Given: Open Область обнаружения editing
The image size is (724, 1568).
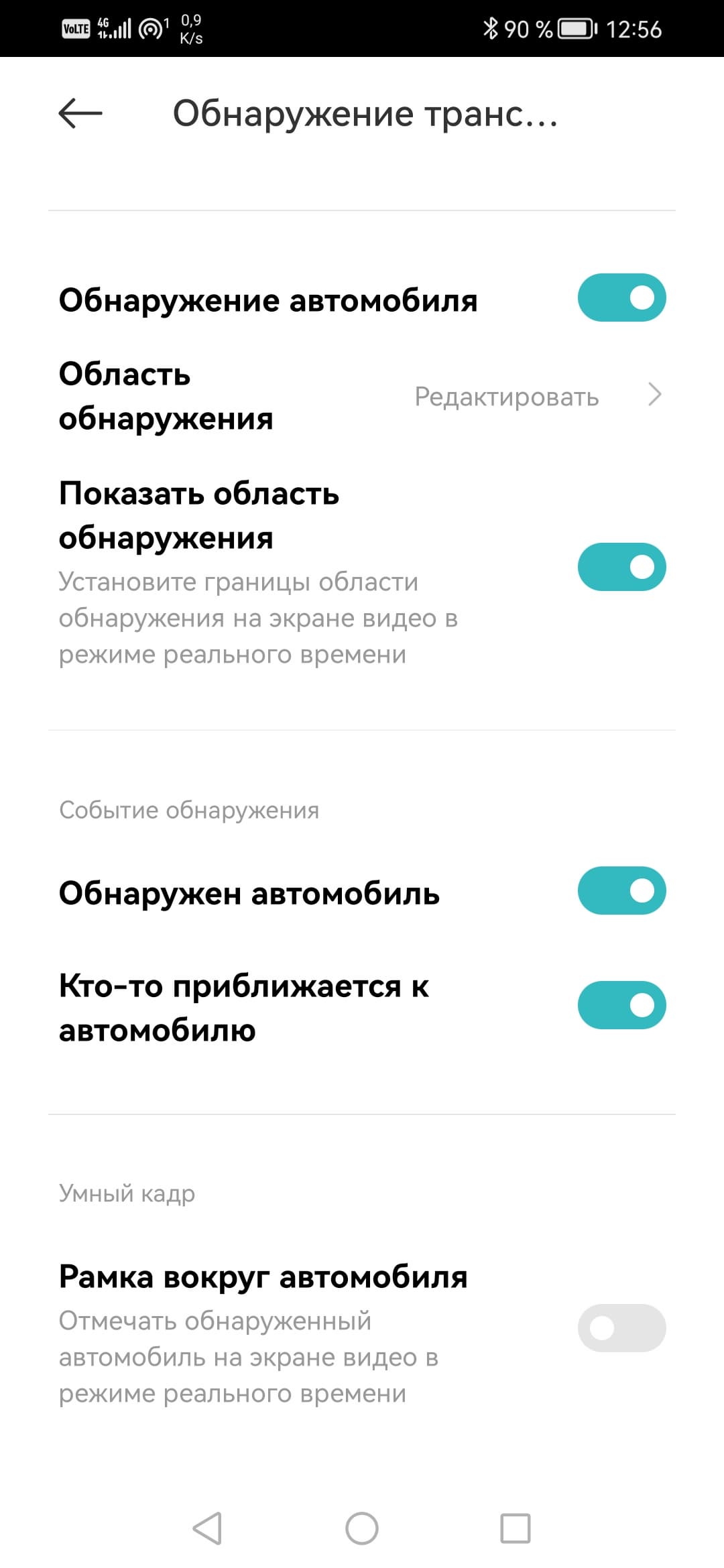Looking at the screenshot, I should [536, 396].
